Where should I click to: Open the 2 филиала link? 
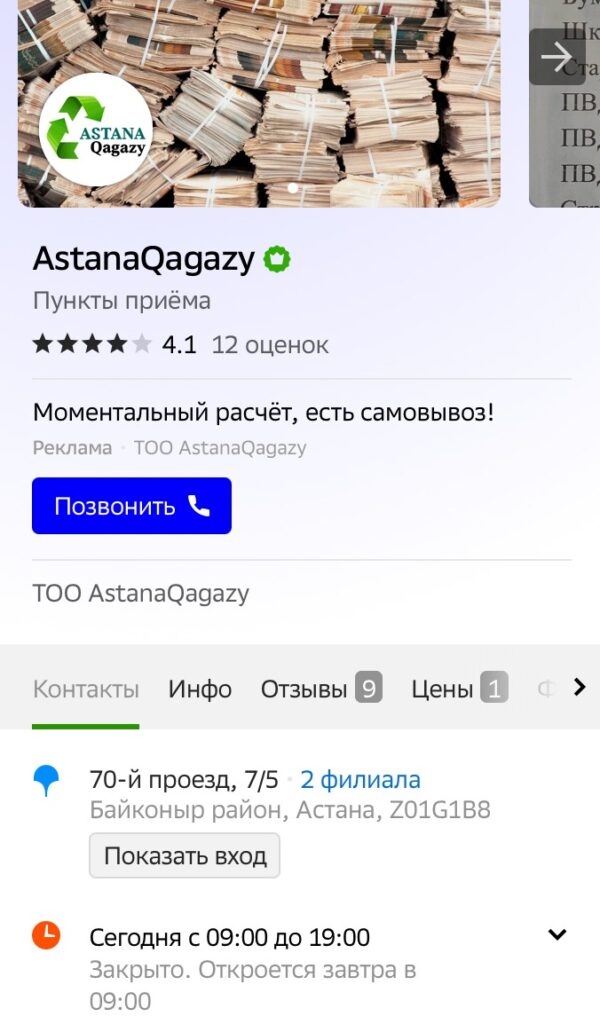(361, 780)
